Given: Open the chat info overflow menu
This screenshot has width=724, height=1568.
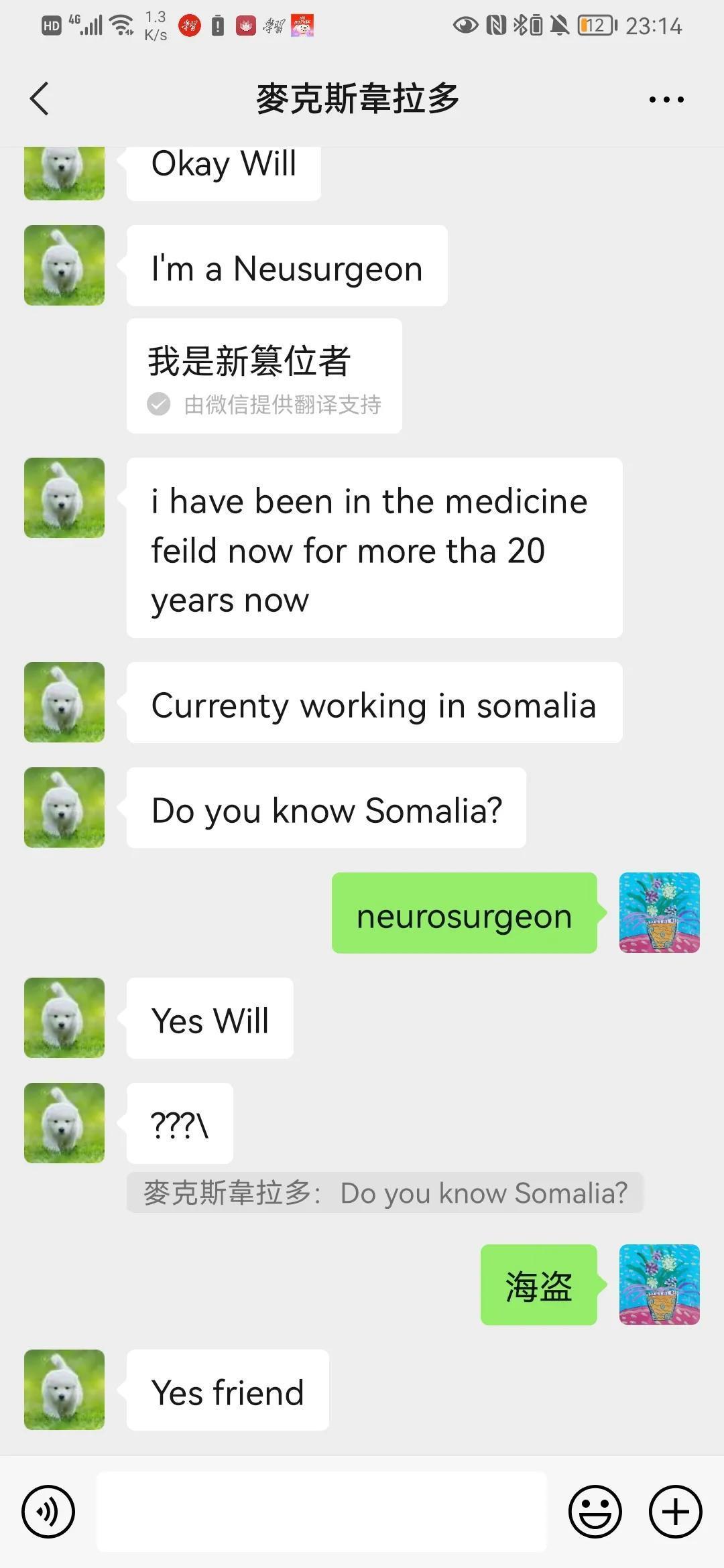Looking at the screenshot, I should pyautogui.click(x=666, y=100).
